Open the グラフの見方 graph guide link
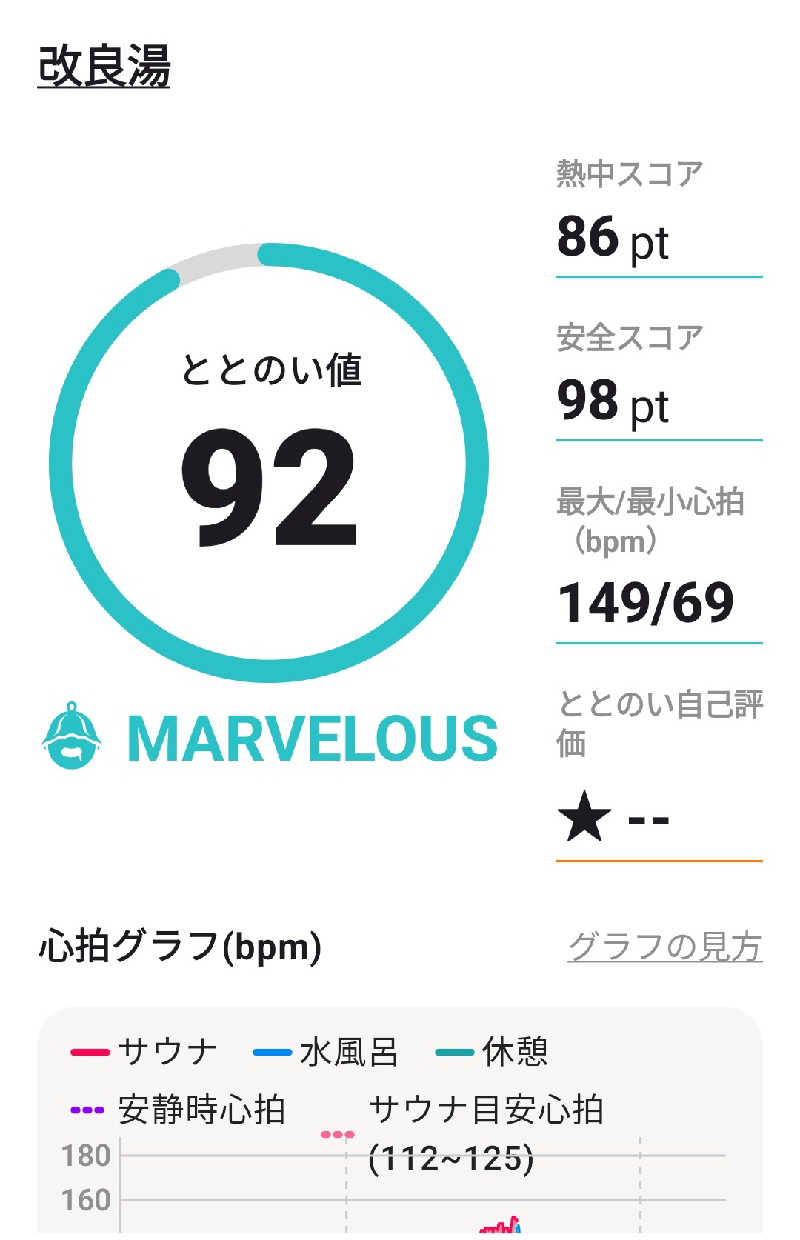Screen dimensions: 800x1240 click(664, 946)
